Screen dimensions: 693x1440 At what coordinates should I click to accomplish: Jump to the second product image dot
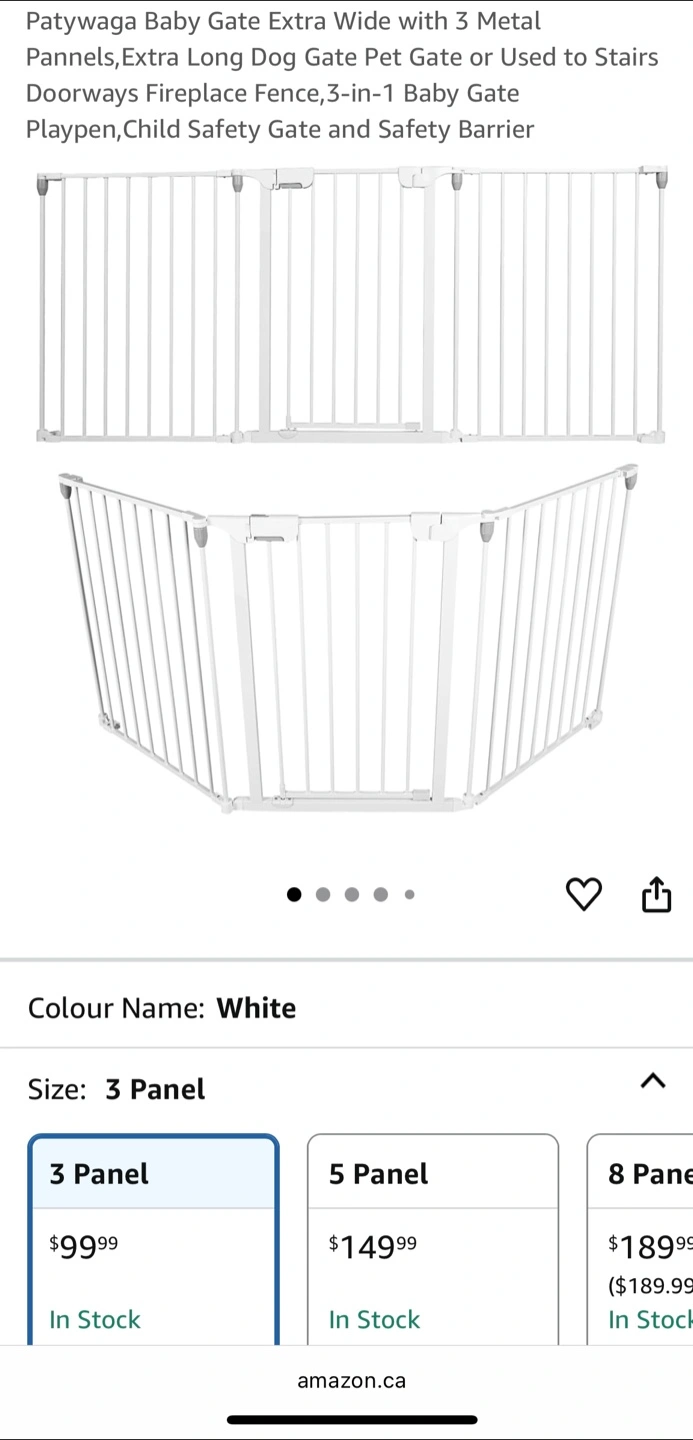click(322, 895)
